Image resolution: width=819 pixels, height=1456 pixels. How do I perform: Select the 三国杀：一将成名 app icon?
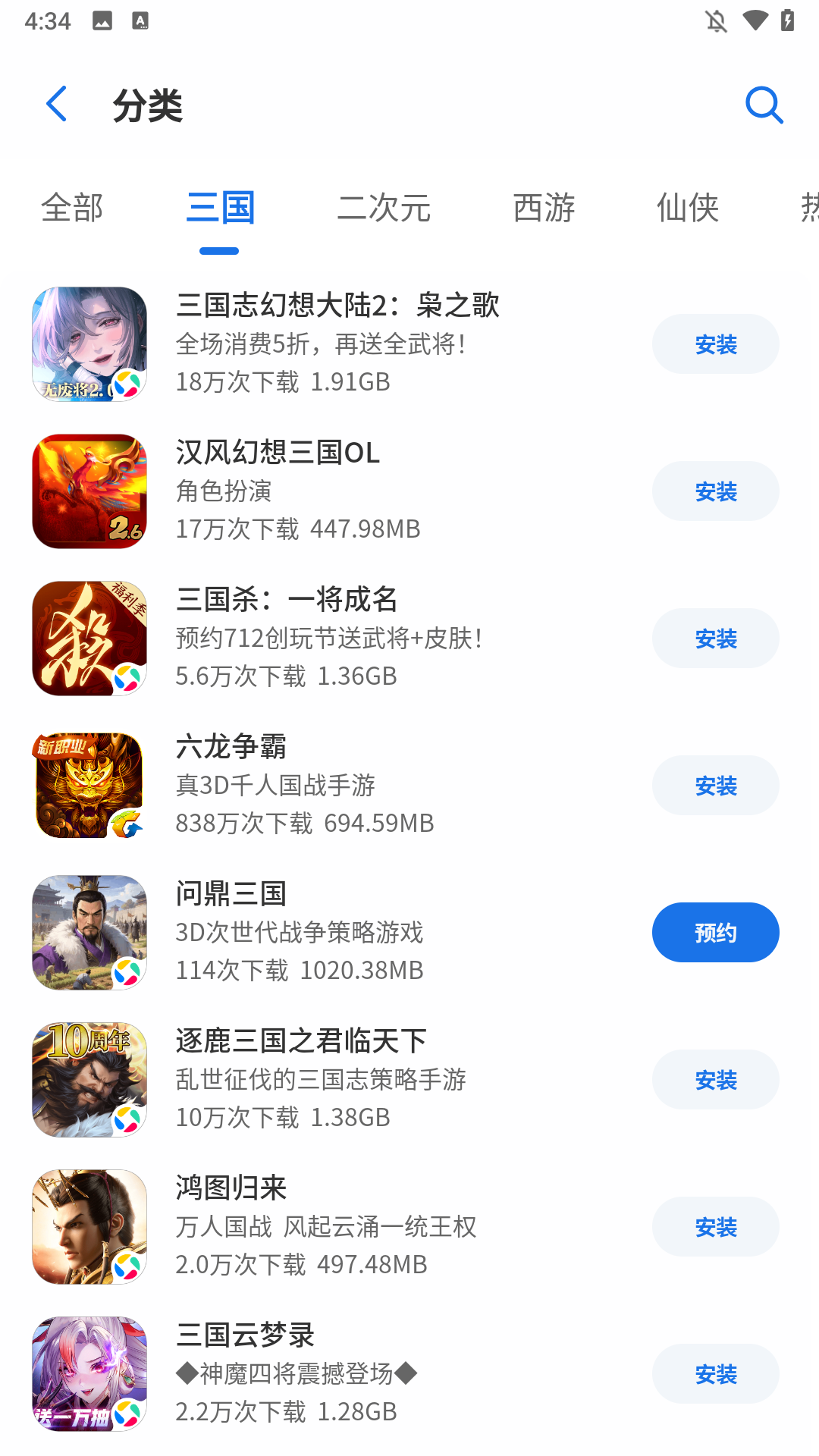[89, 638]
